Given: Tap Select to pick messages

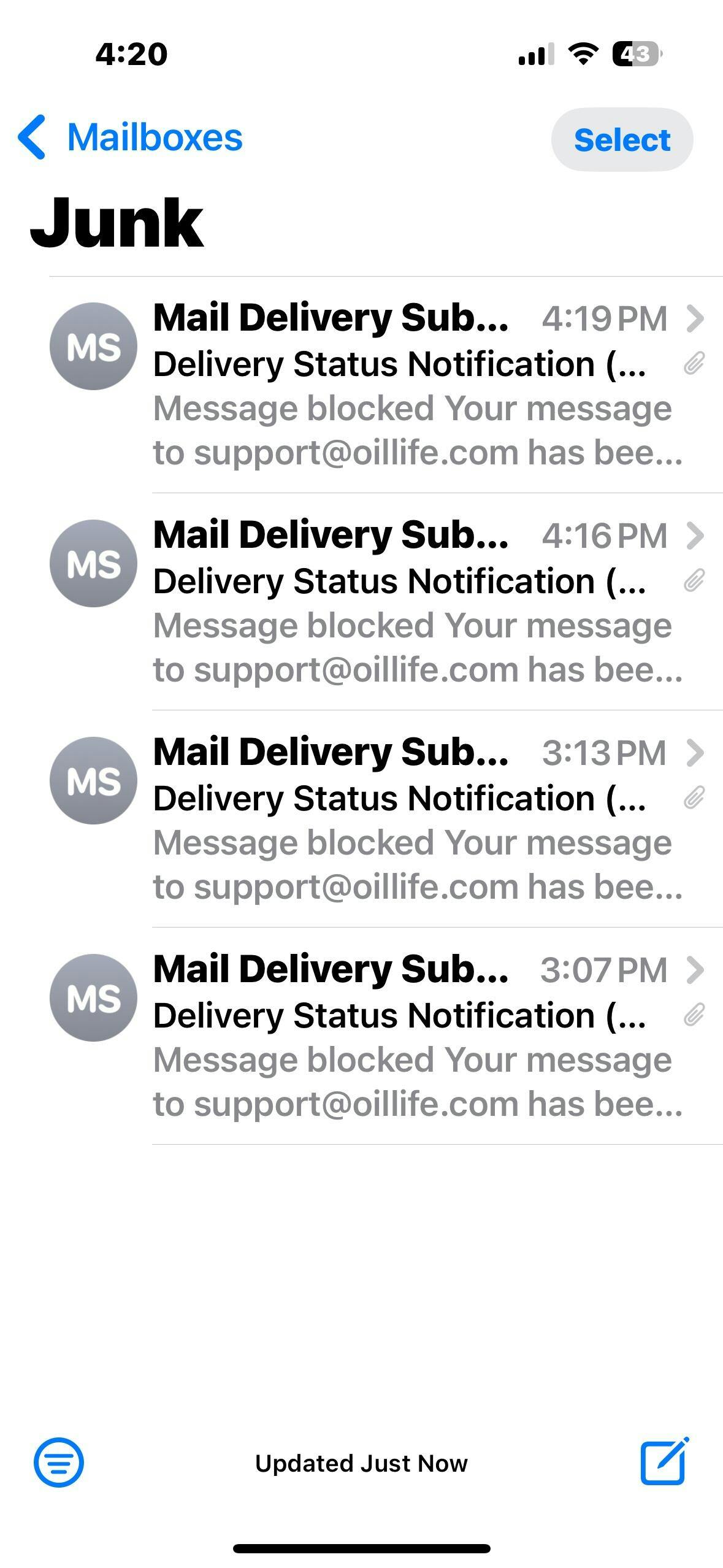Looking at the screenshot, I should click(622, 139).
